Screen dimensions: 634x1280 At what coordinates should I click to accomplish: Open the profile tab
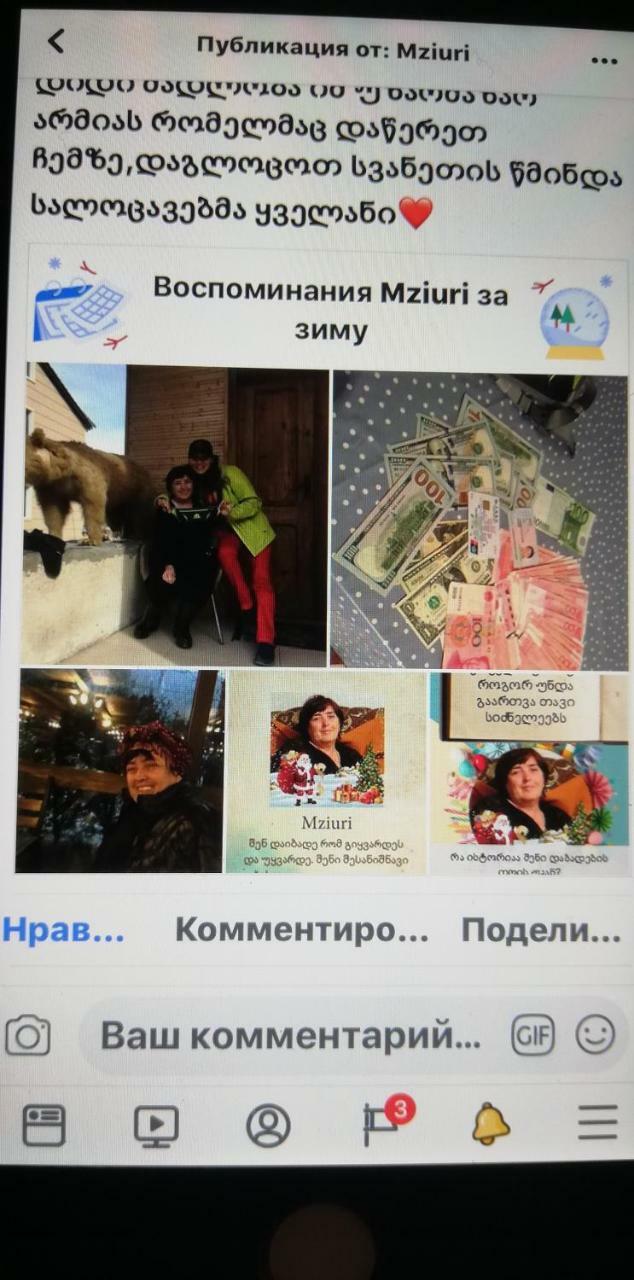[x=268, y=1126]
